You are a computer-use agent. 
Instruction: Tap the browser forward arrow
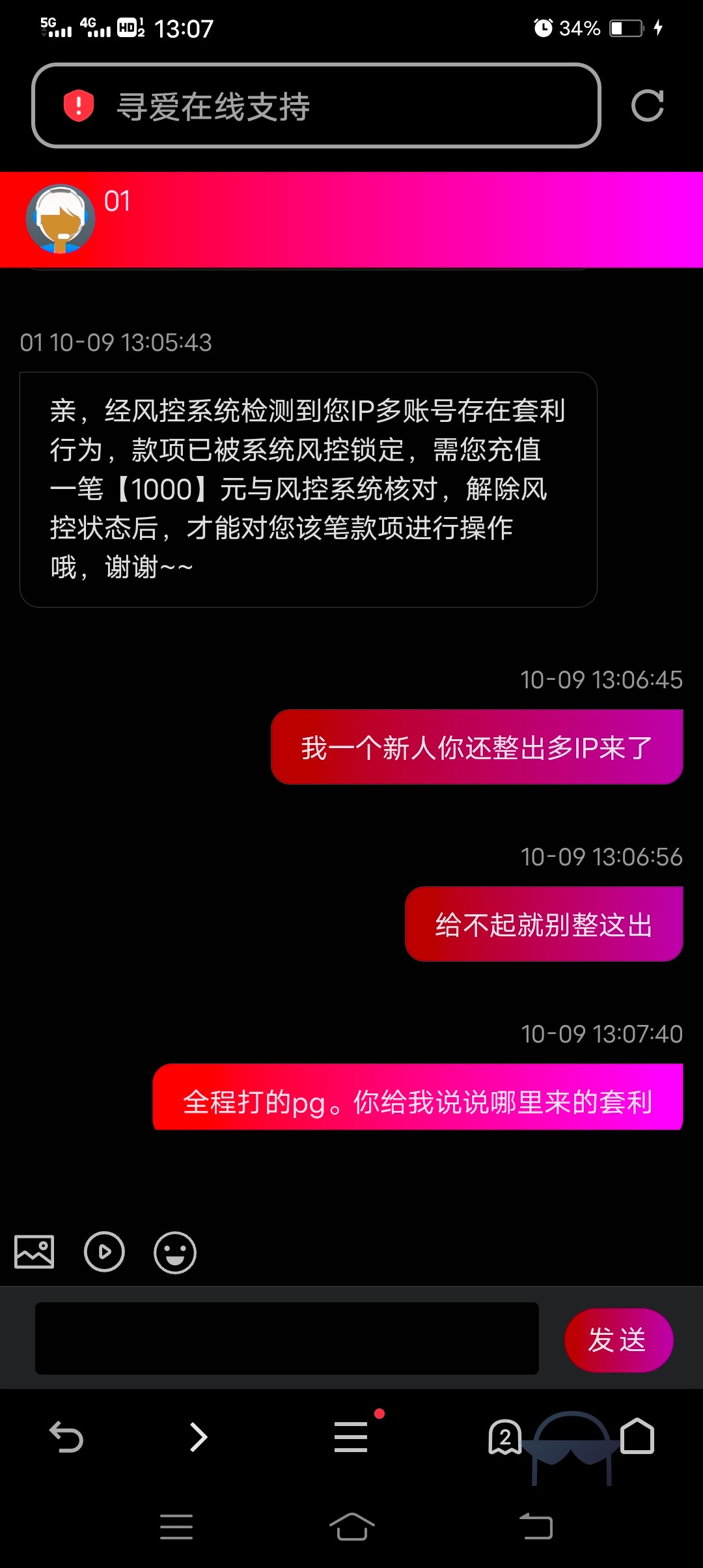(x=199, y=1439)
